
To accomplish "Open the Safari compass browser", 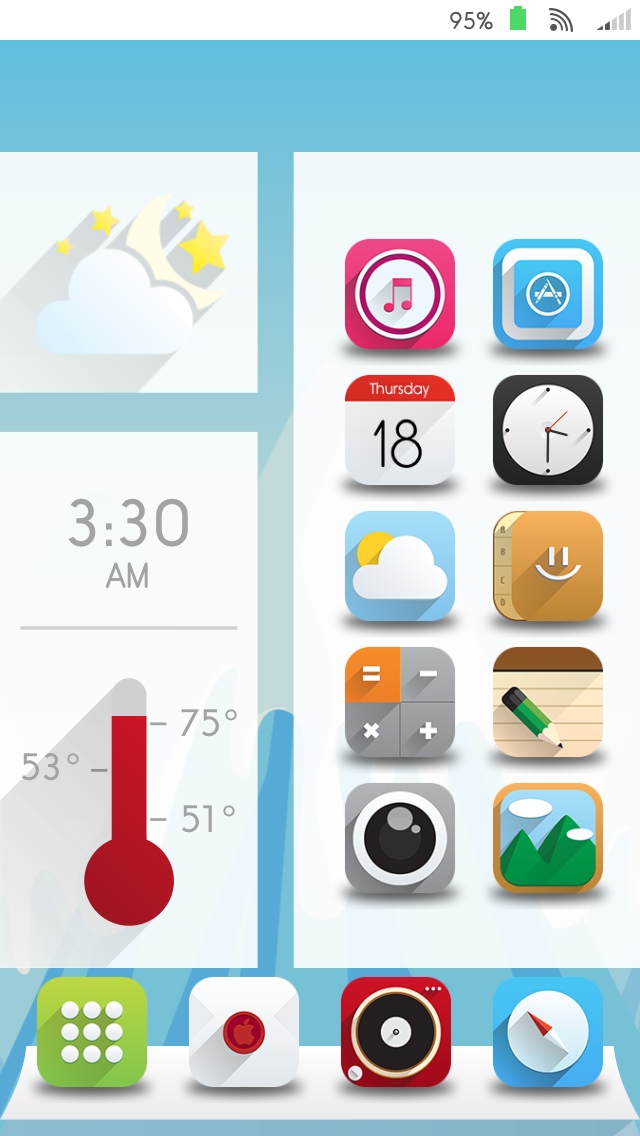I will pos(547,1032).
